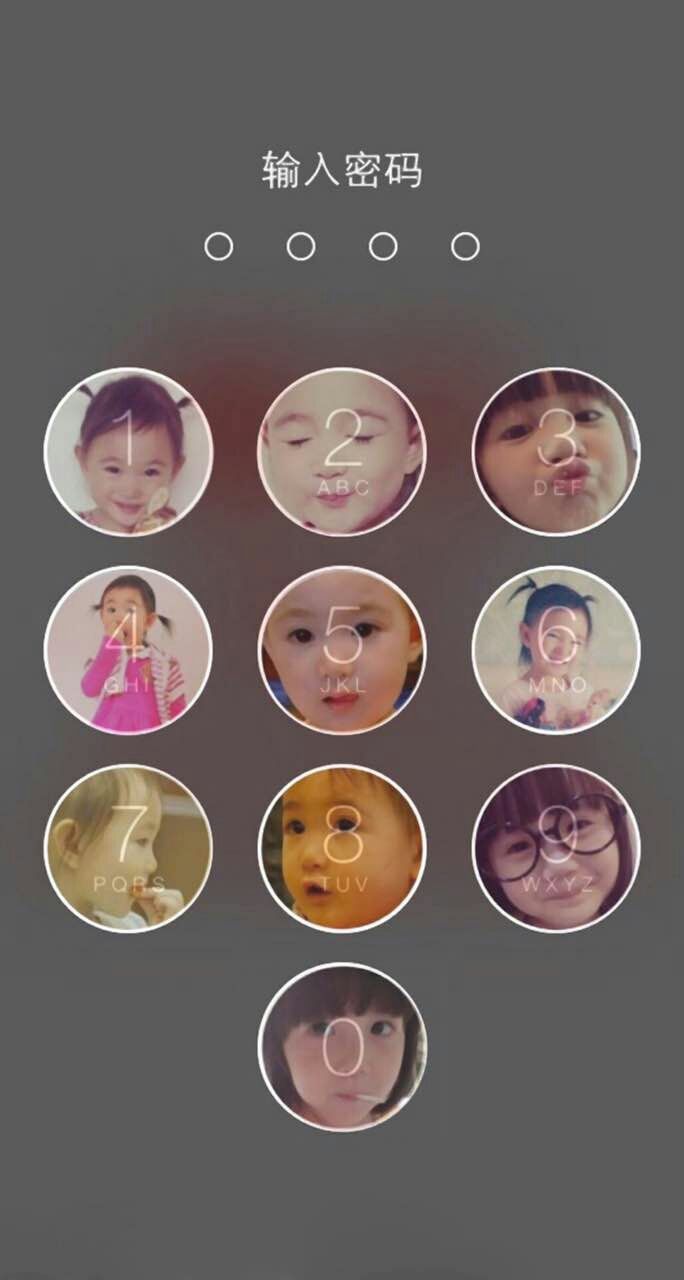The height and width of the screenshot is (1280, 684).
Task: Tap the 7 PQRS key
Action: pos(128,848)
